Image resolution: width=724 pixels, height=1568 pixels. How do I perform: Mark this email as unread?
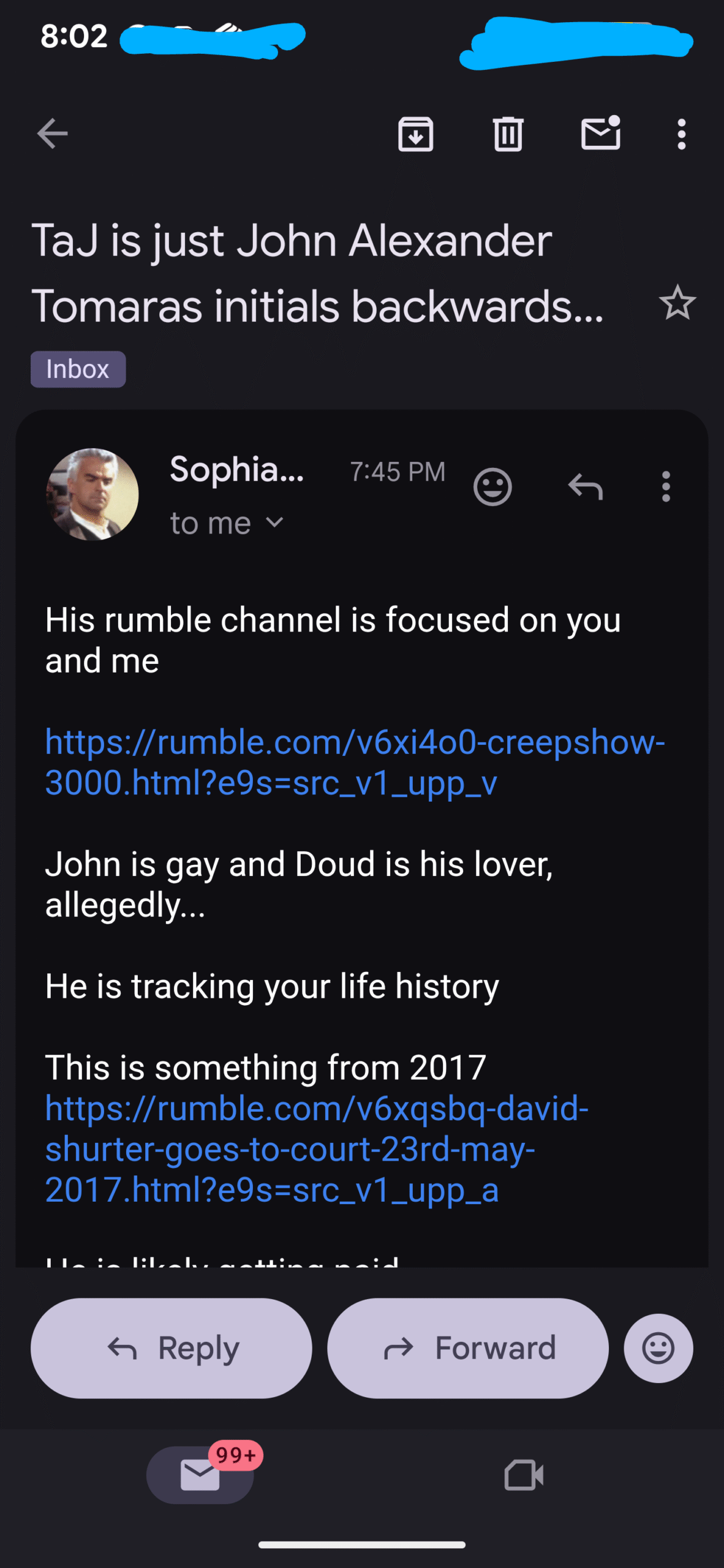(600, 134)
